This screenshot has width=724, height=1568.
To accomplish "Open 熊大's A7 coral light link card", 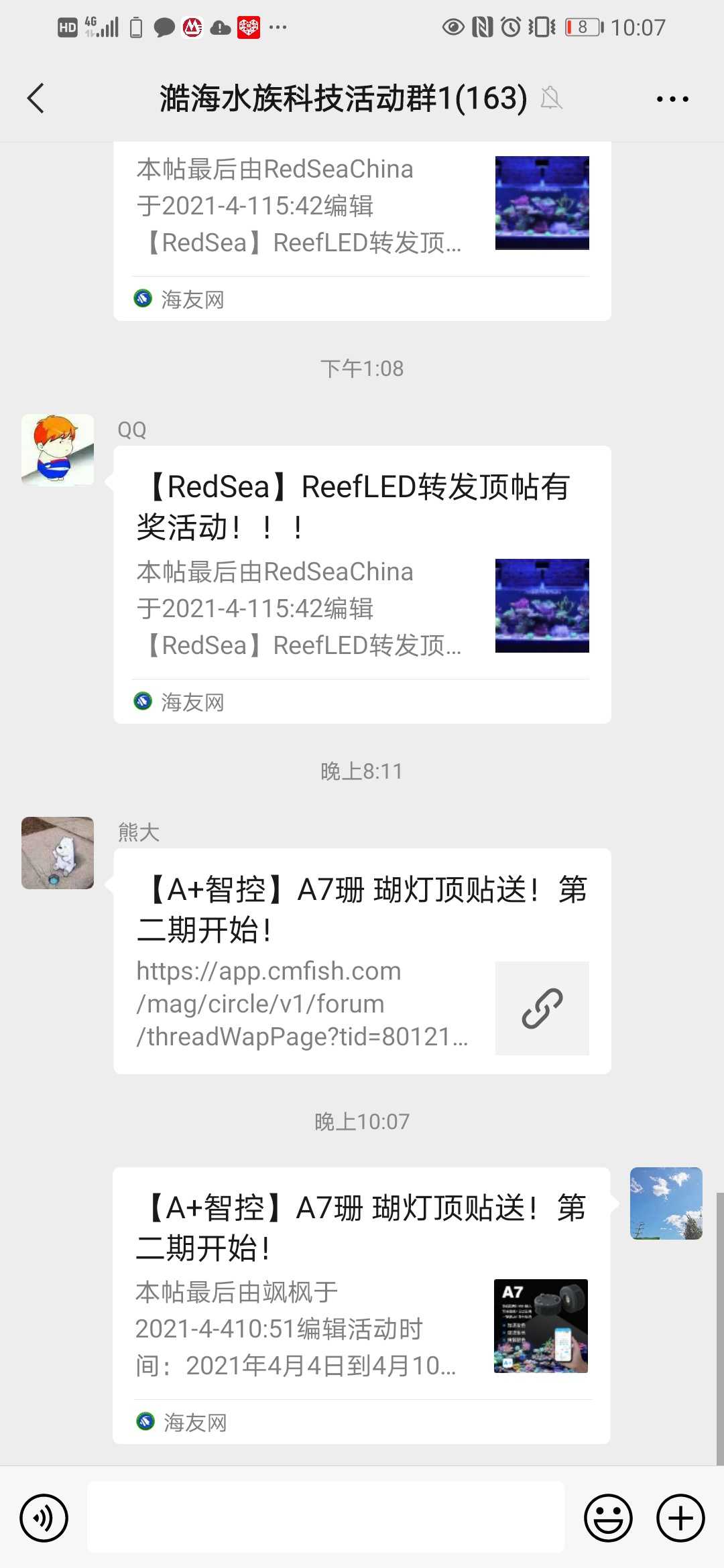I will pyautogui.click(x=362, y=961).
